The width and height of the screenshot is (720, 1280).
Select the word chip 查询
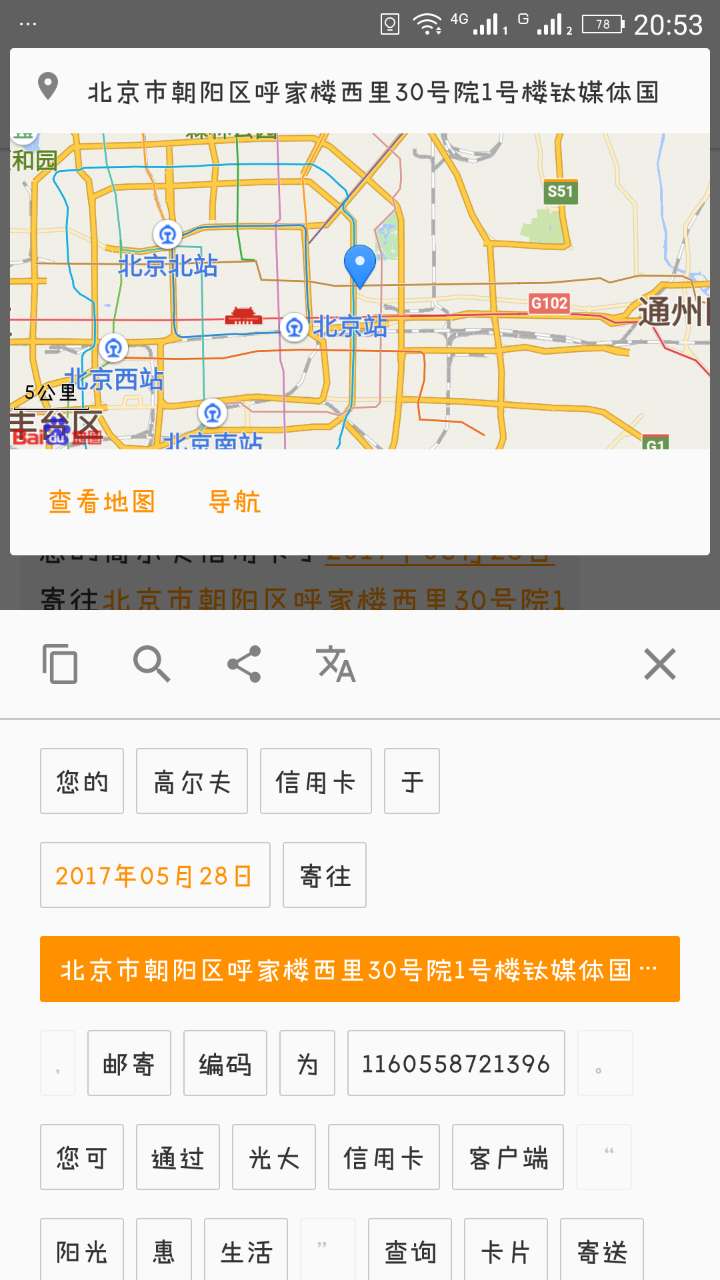coord(410,1251)
